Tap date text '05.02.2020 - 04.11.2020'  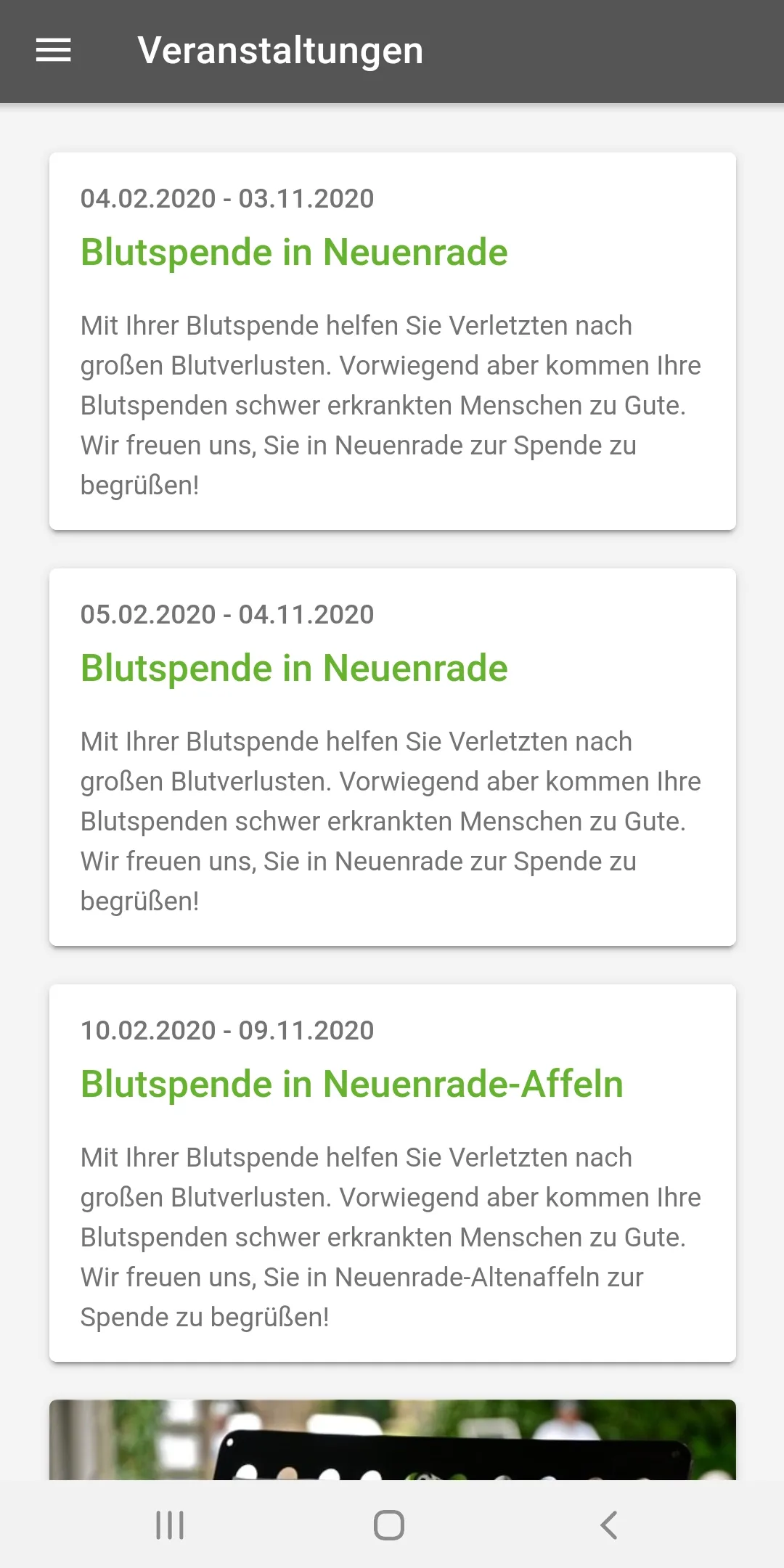point(226,614)
